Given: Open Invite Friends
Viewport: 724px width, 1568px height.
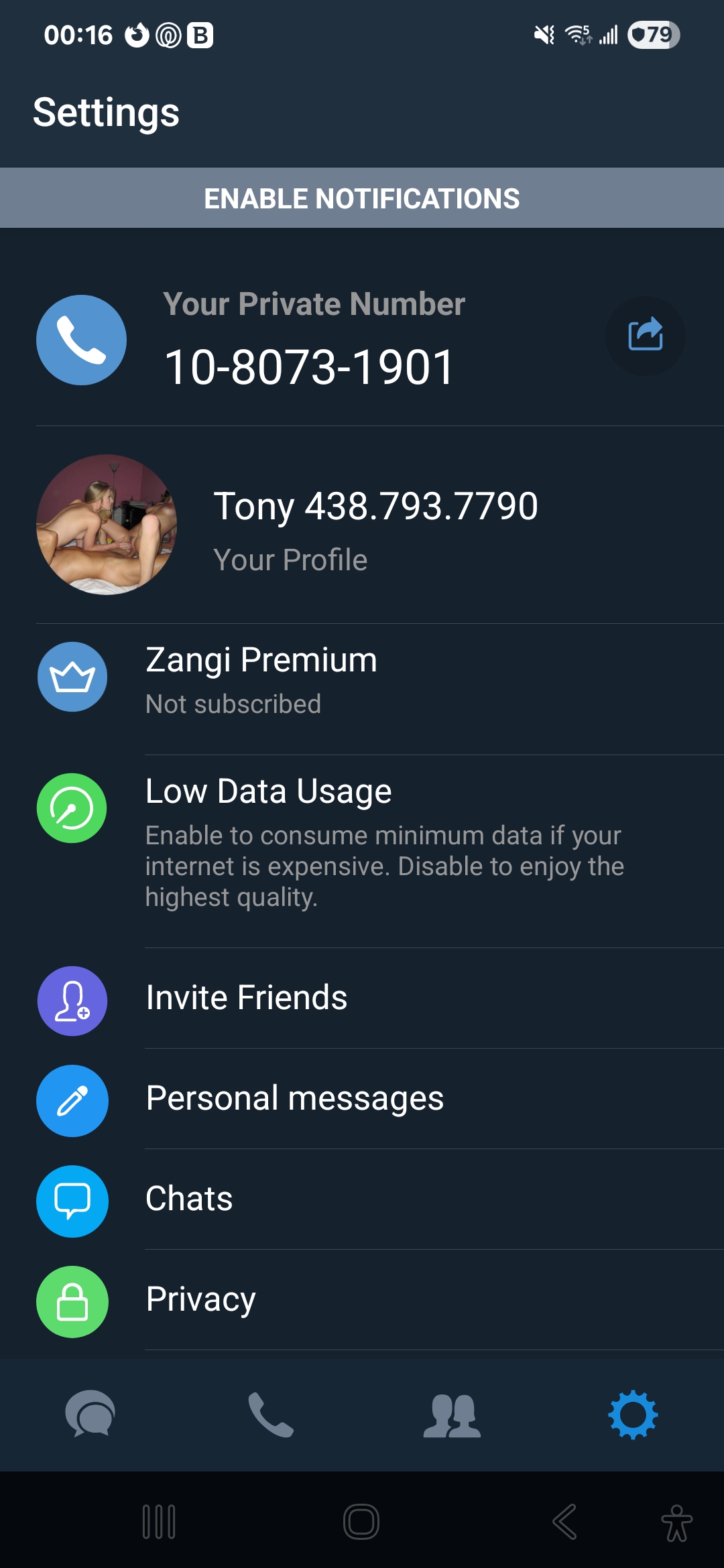Looking at the screenshot, I should click(x=362, y=998).
